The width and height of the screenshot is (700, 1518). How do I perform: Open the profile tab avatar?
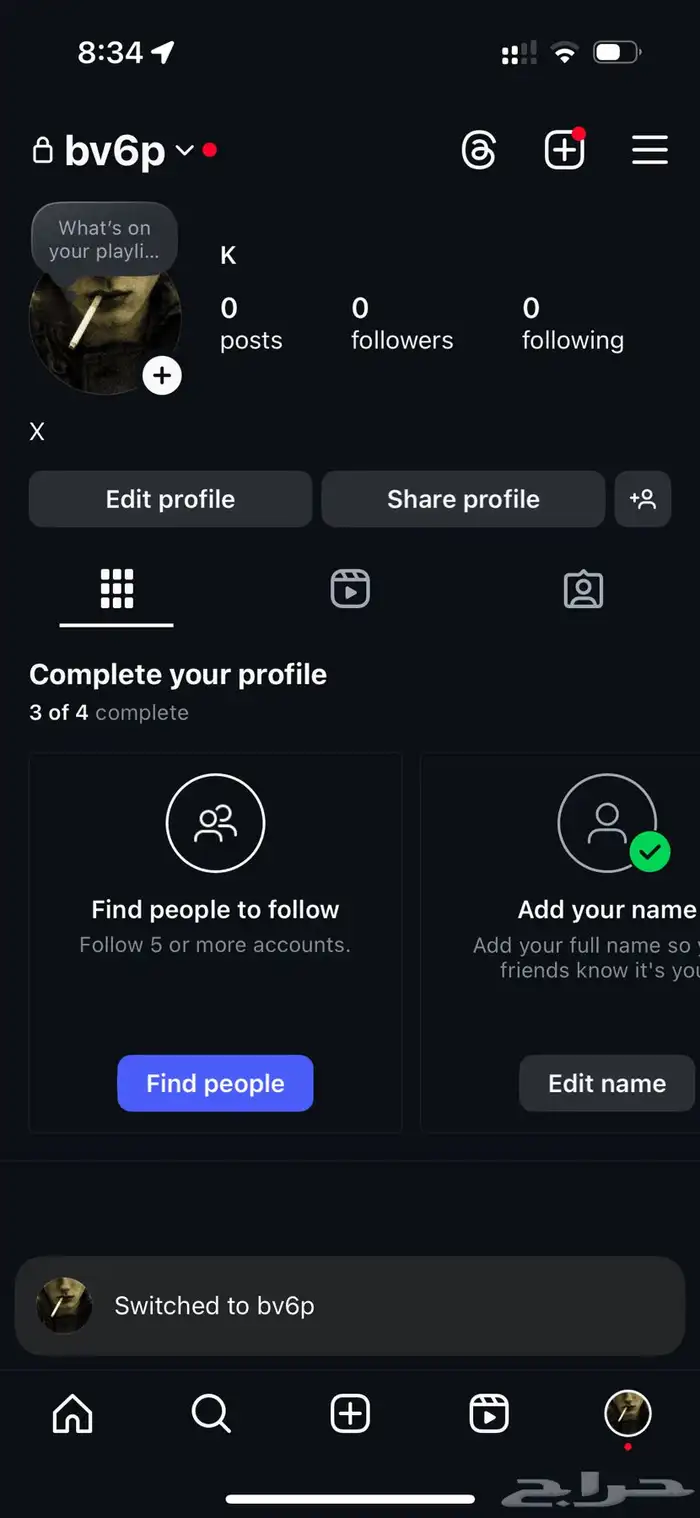[x=628, y=1414]
